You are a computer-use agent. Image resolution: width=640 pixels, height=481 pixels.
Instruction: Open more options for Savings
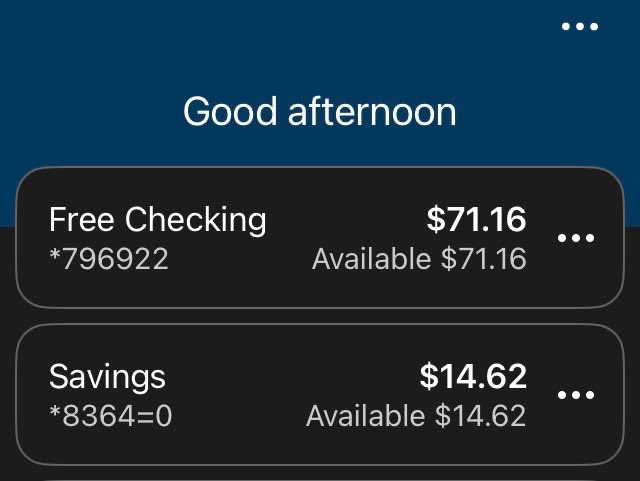(x=576, y=395)
